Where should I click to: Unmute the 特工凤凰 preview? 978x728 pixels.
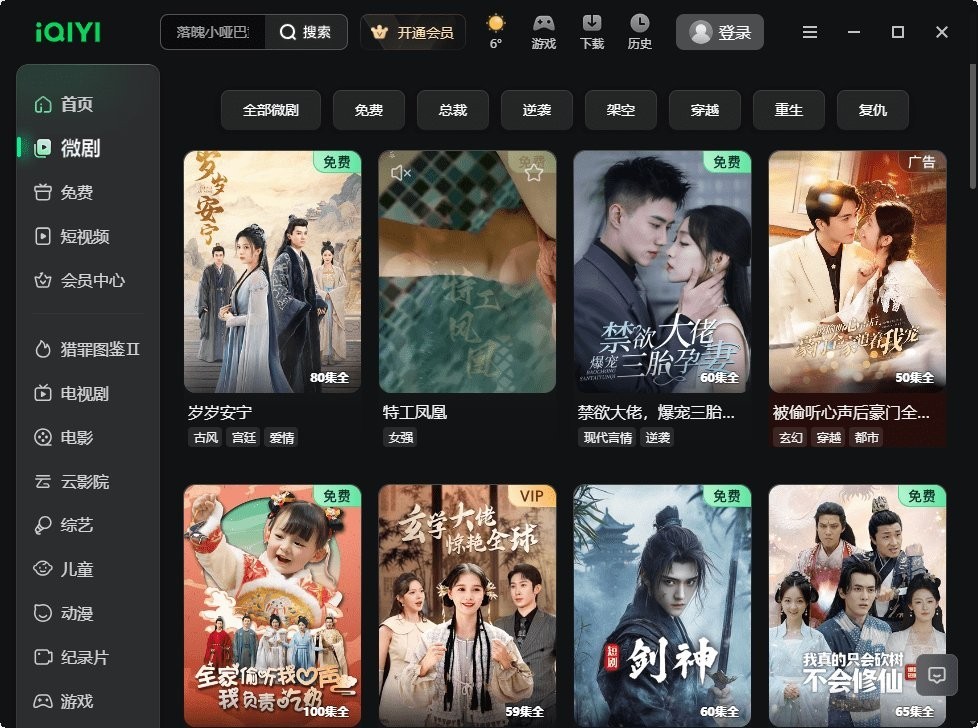(400, 173)
